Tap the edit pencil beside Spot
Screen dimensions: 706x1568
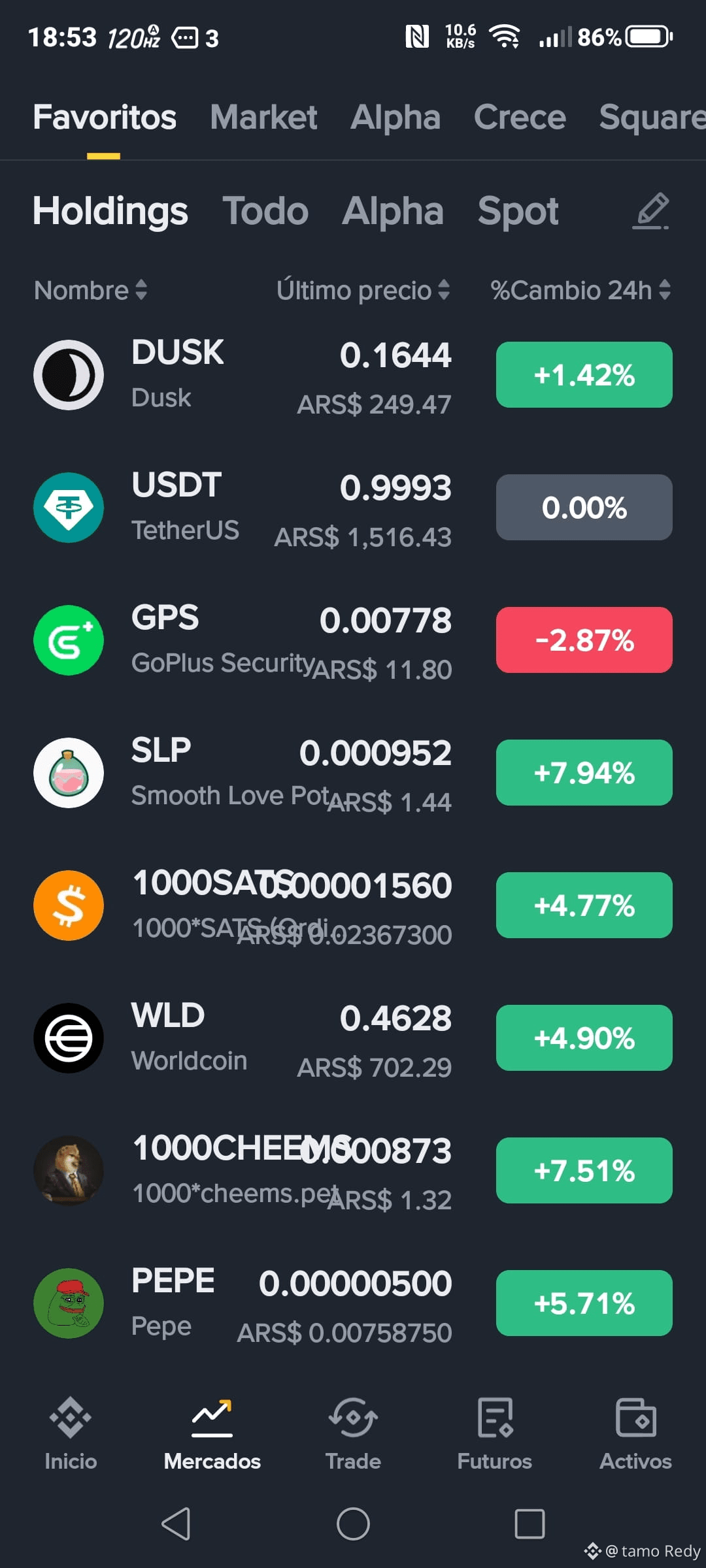pos(649,210)
